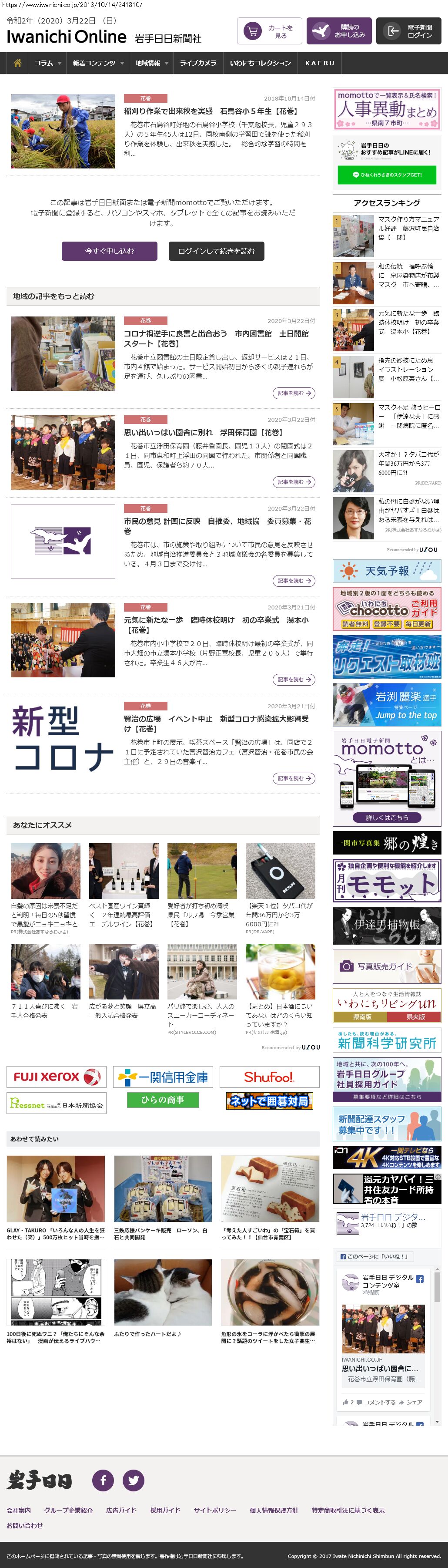
Task: Read more on 土日開館スタート library article
Action: pyautogui.click(x=294, y=393)
